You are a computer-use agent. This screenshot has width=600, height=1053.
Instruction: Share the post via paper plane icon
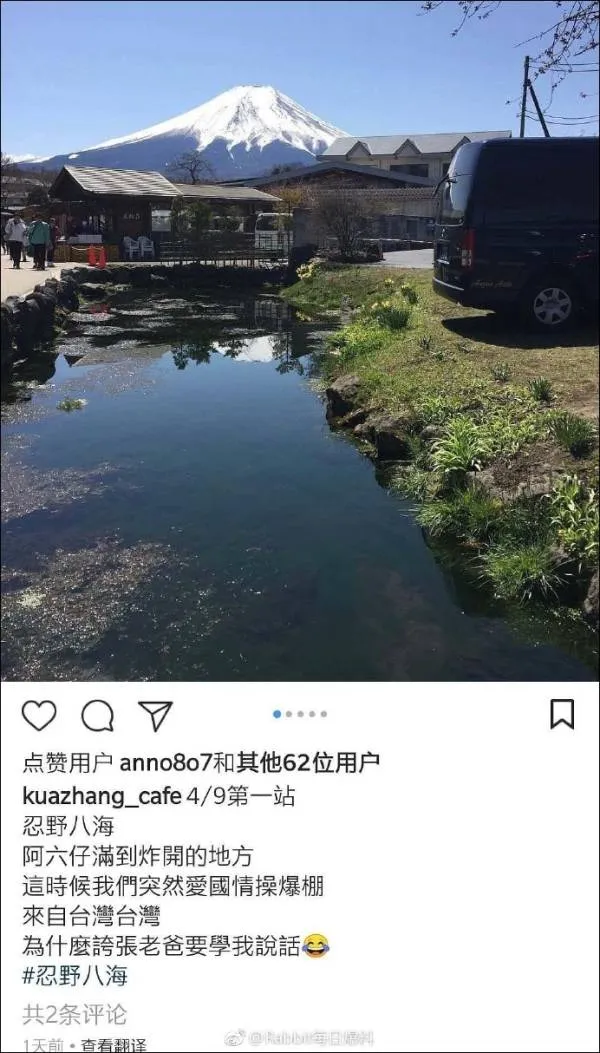(155, 716)
